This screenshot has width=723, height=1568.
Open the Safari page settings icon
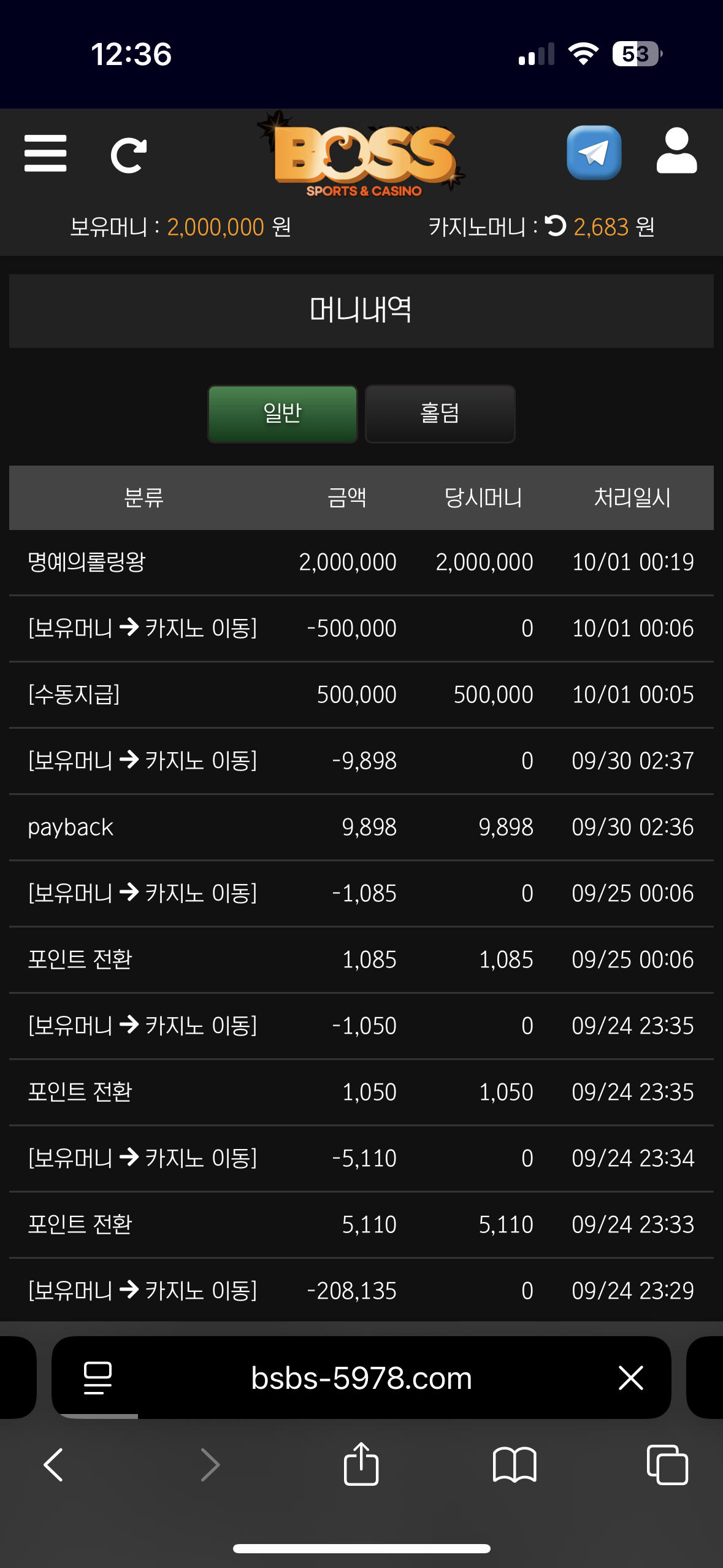pyautogui.click(x=98, y=1377)
